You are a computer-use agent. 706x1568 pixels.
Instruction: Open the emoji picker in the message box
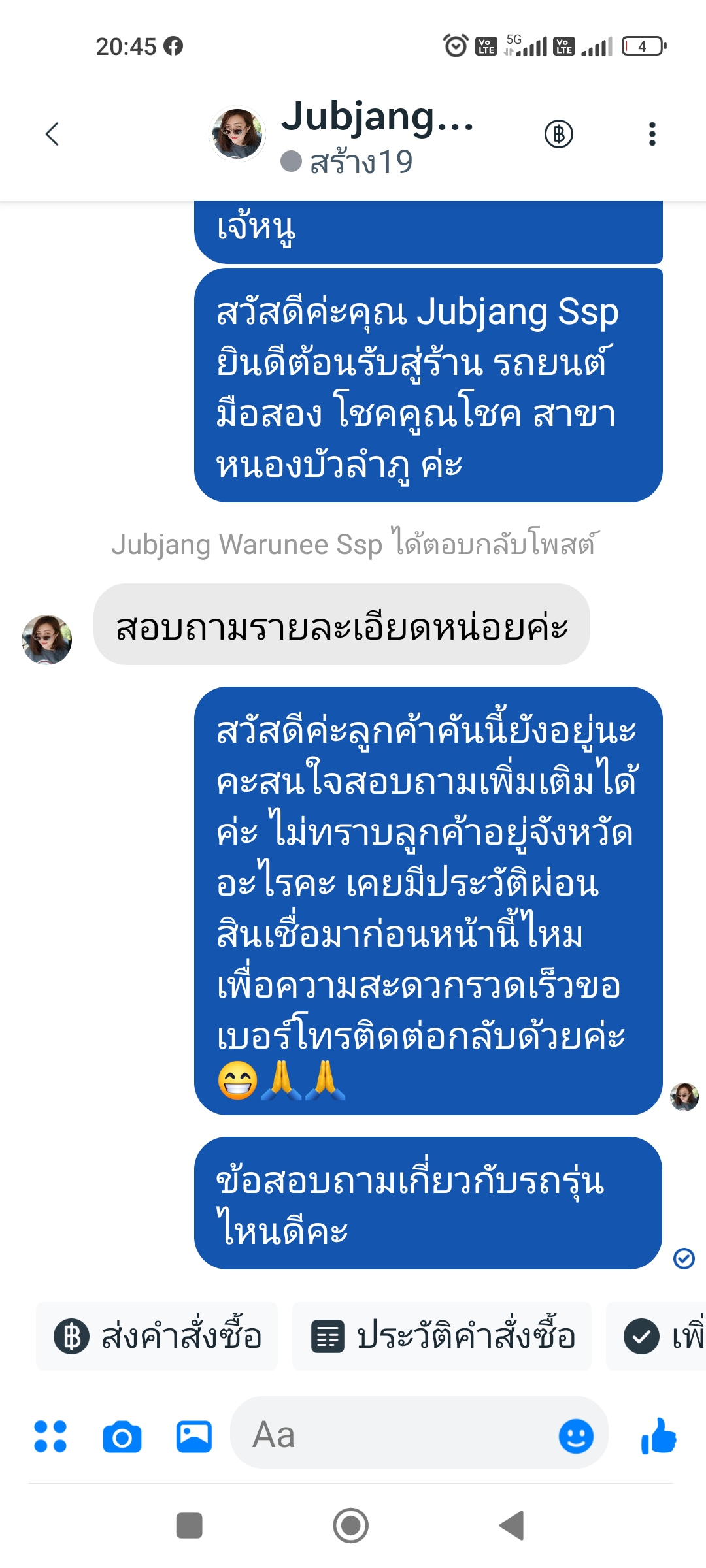[x=576, y=1436]
